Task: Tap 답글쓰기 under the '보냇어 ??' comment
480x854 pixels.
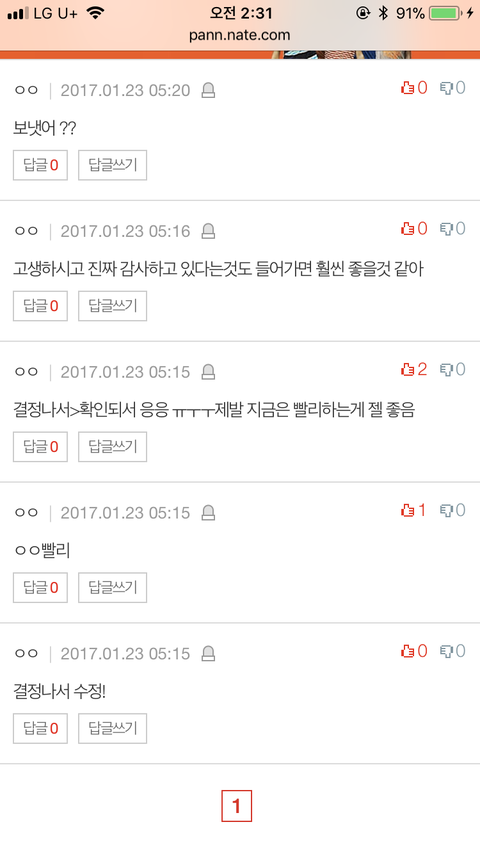Action: pos(112,165)
